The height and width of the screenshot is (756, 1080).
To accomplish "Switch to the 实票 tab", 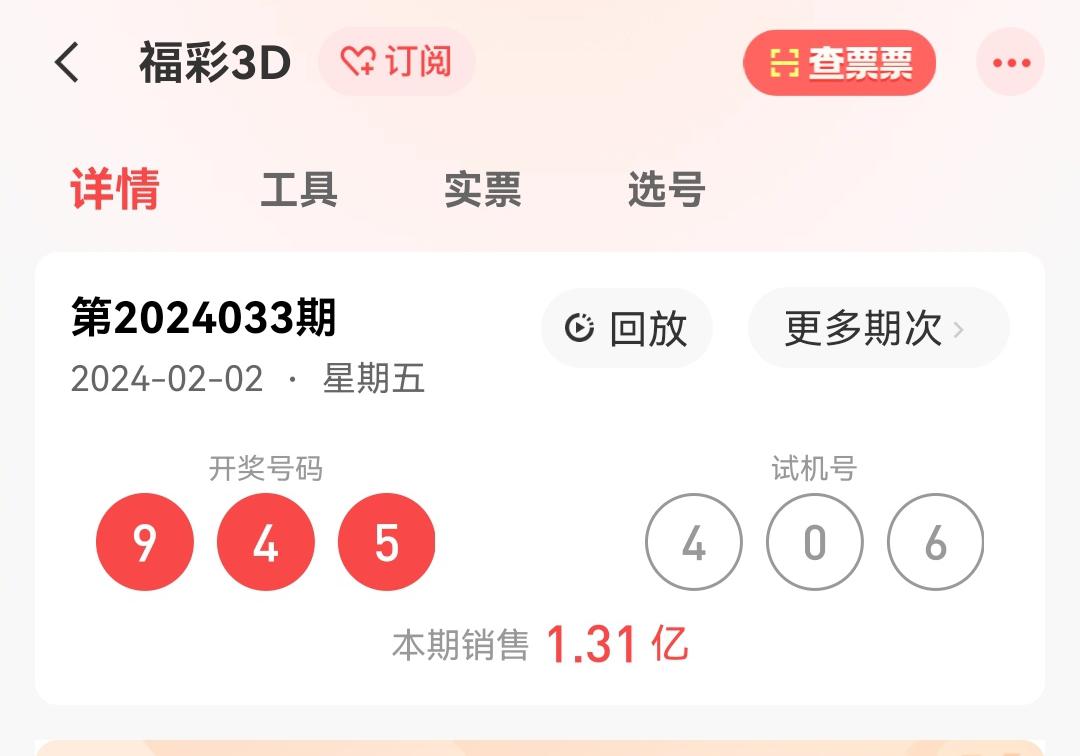I will (483, 189).
